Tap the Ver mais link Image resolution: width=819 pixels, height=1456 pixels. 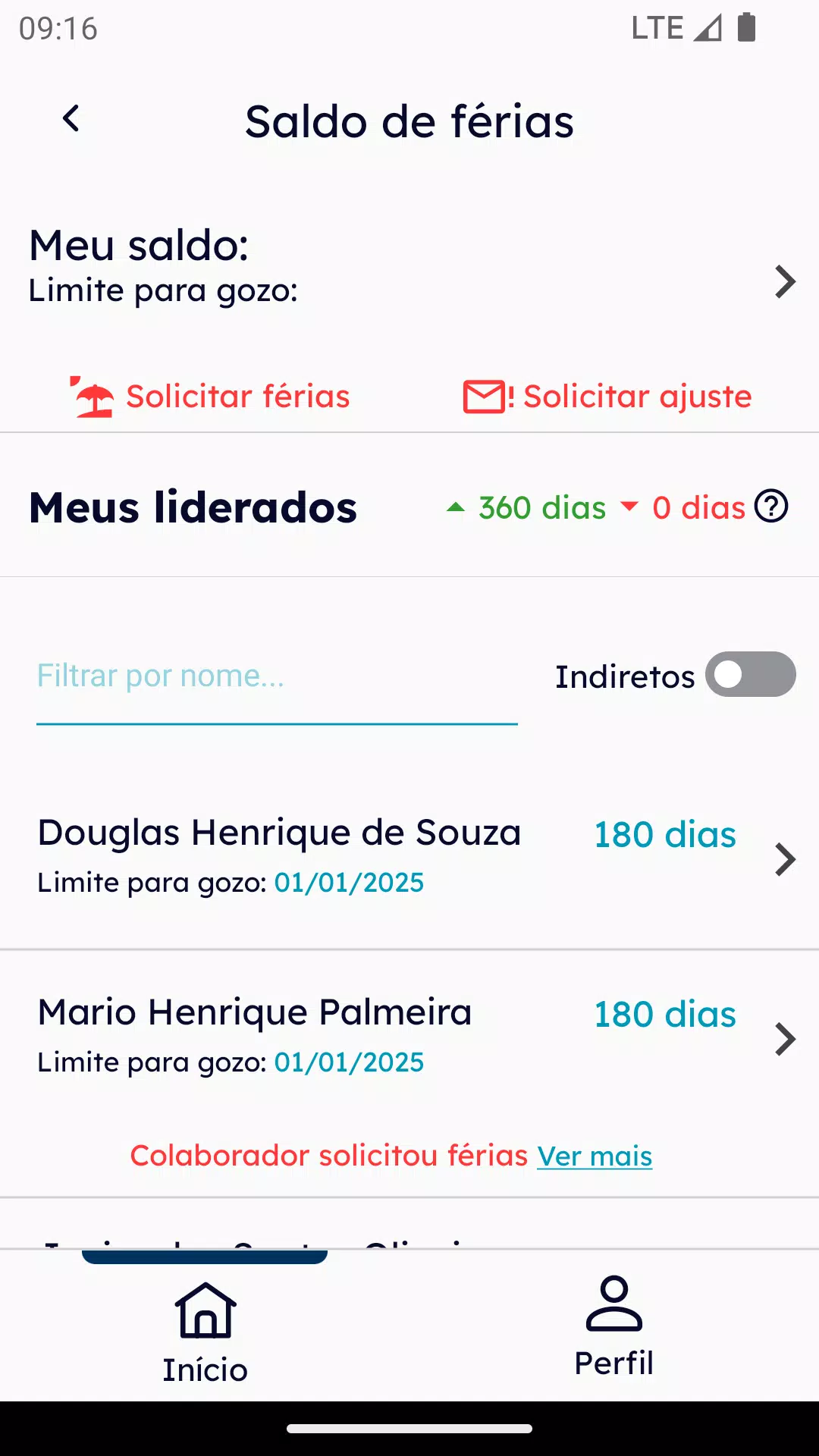(595, 1156)
